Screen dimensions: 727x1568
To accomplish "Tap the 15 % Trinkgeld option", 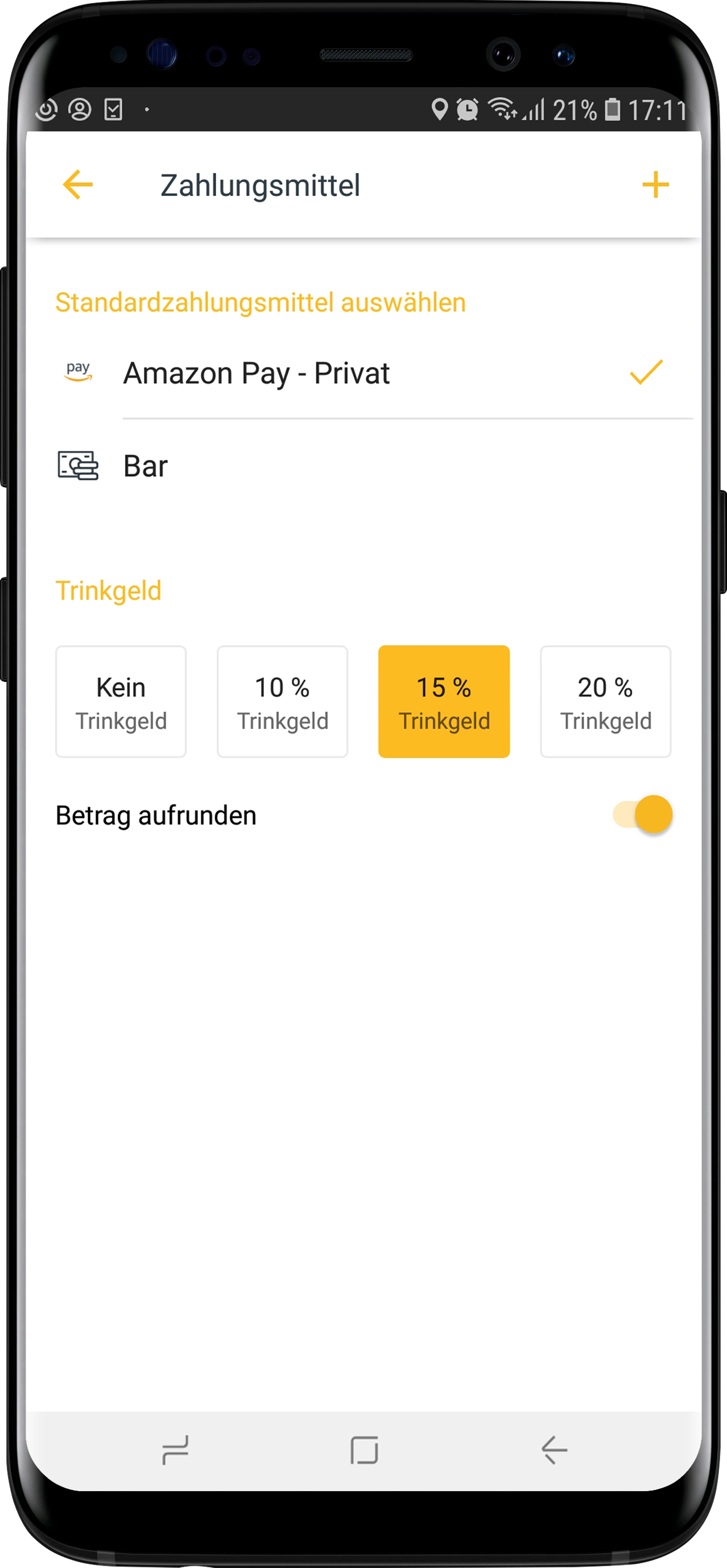I will click(x=444, y=702).
